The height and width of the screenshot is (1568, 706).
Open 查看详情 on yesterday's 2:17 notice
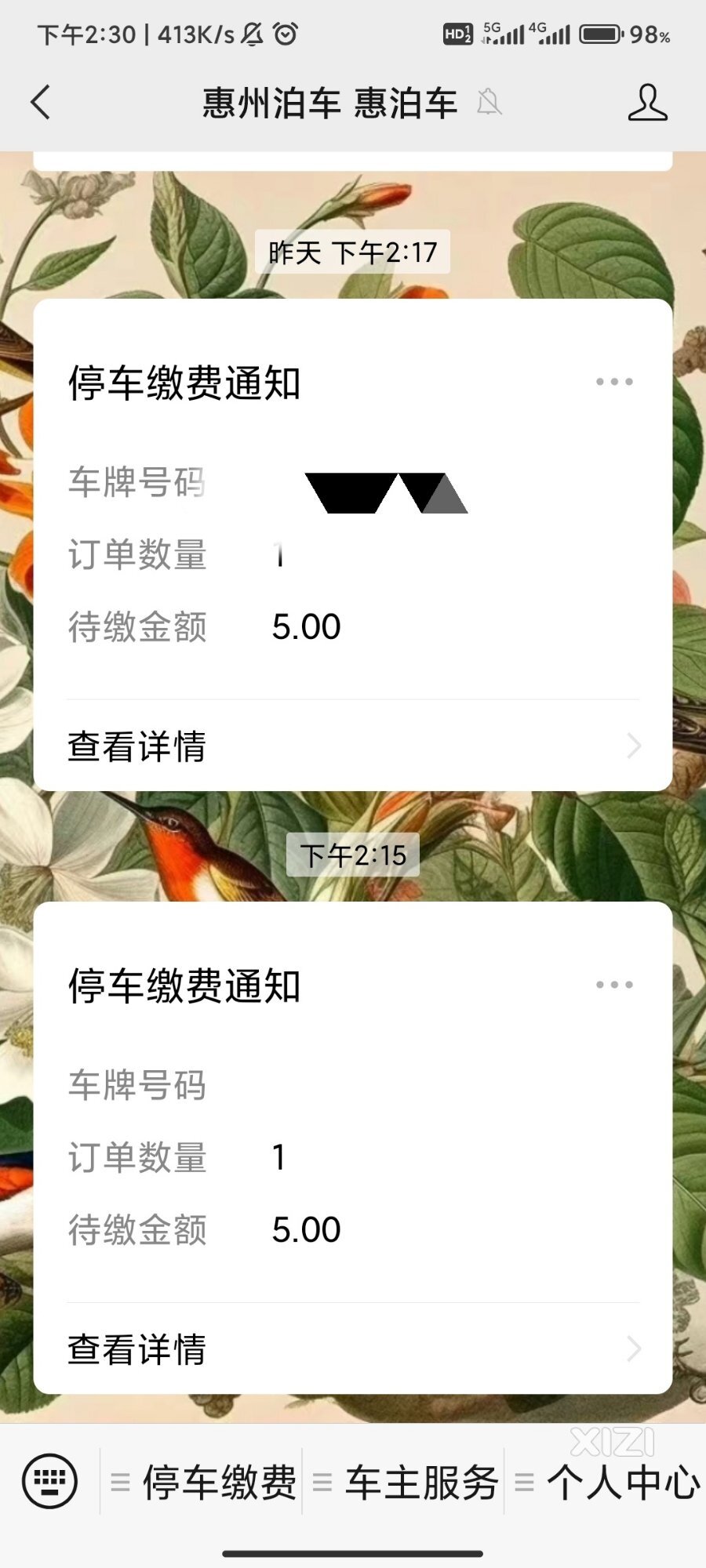353,746
